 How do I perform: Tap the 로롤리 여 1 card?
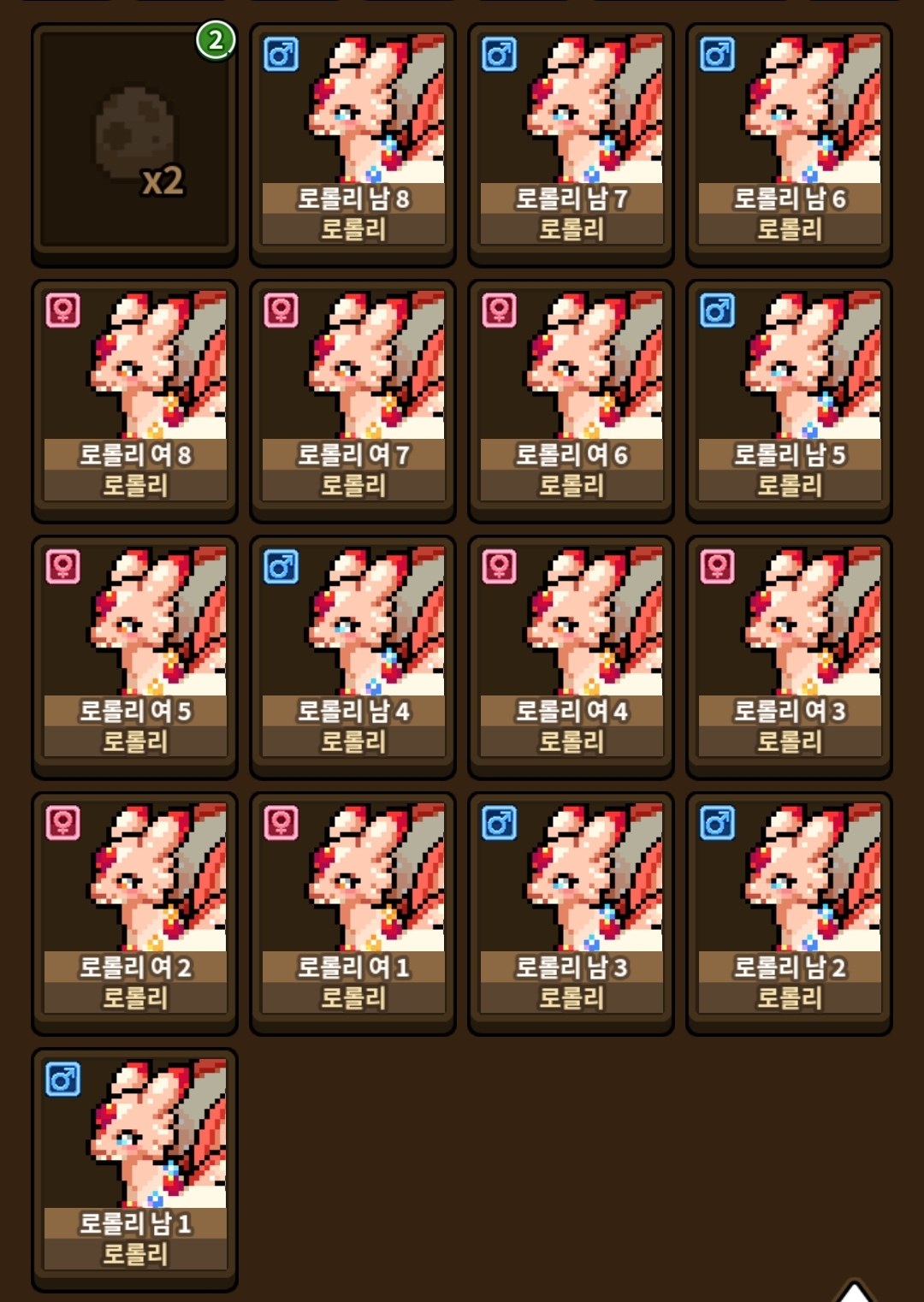point(352,914)
